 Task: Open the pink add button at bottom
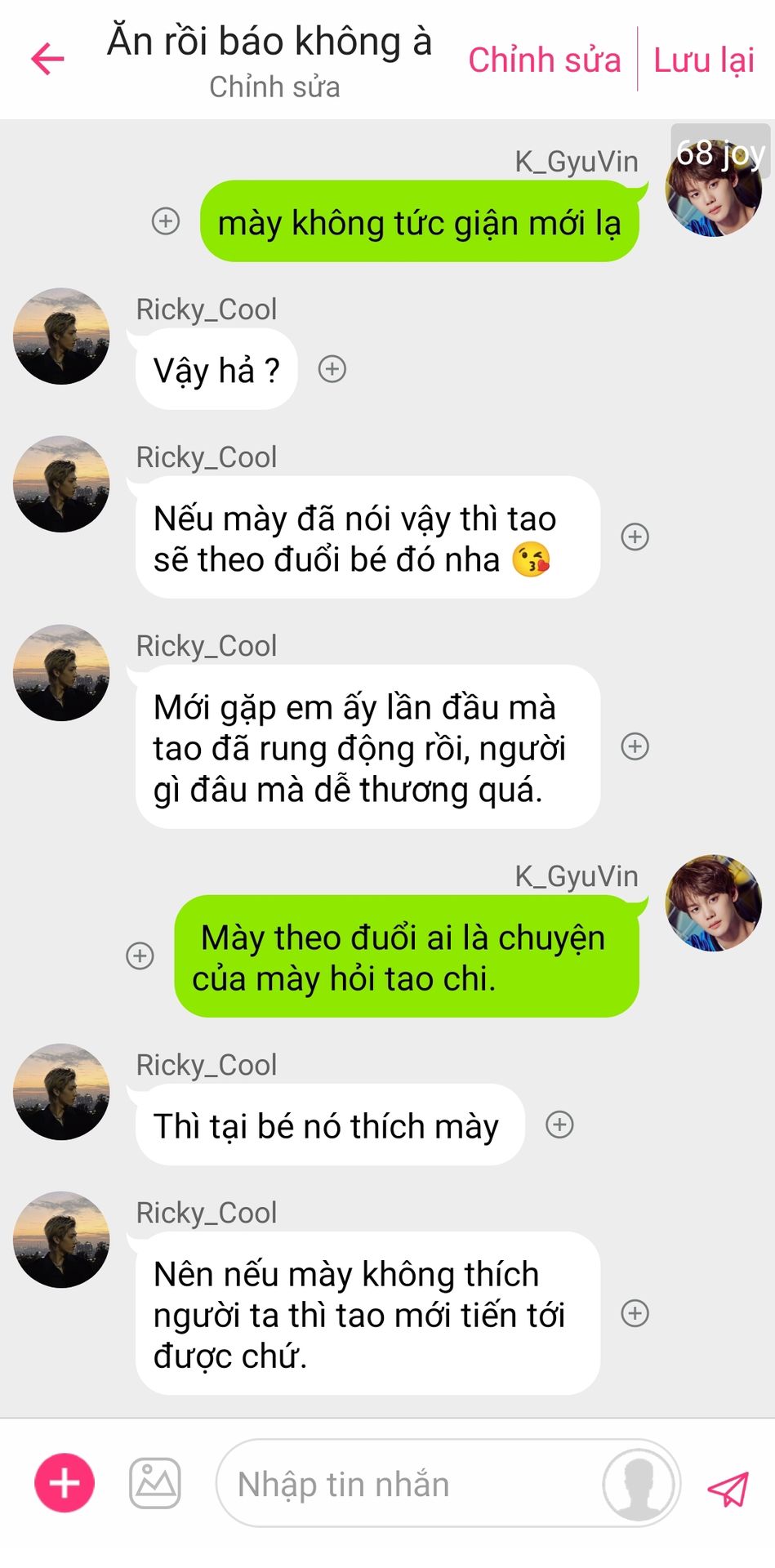65,1483
